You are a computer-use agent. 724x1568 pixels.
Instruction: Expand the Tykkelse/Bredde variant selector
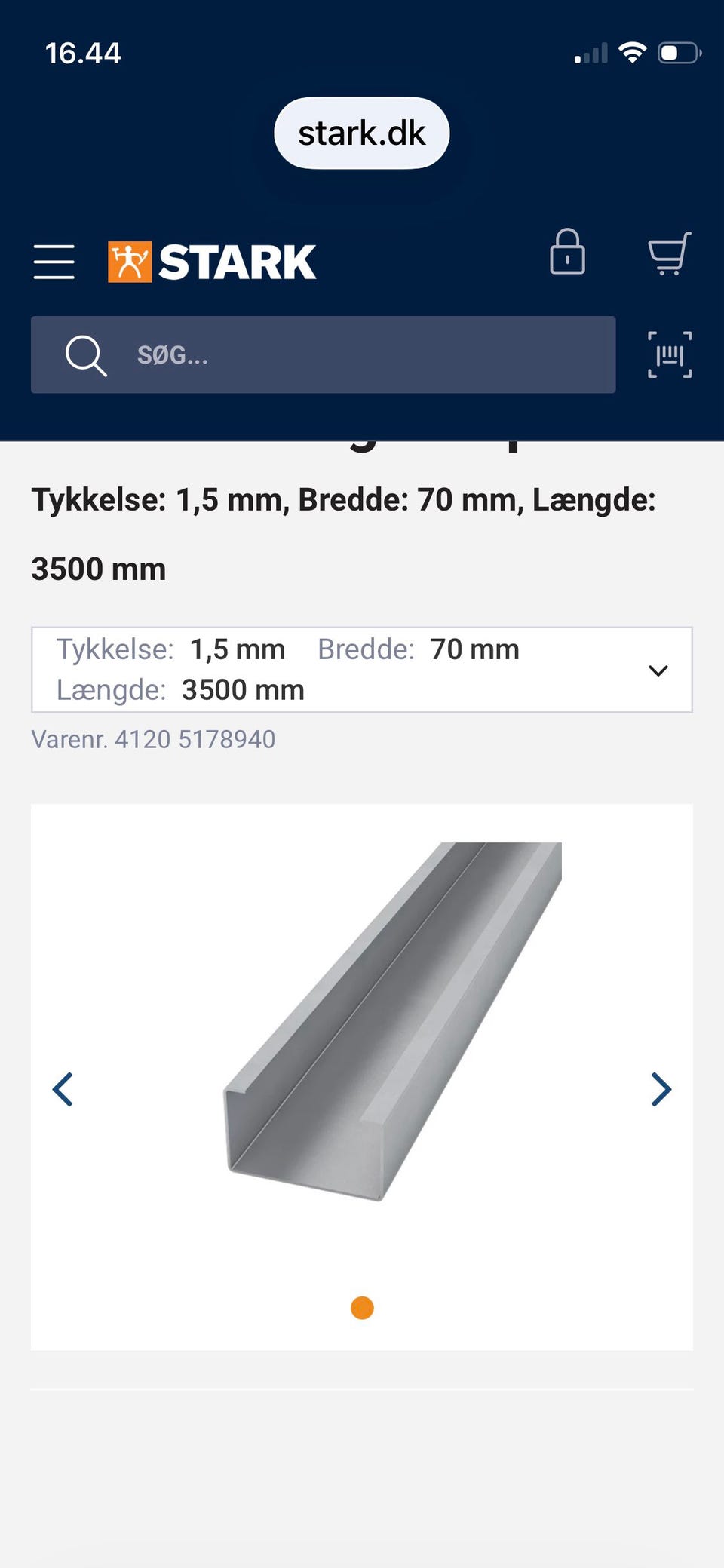tap(360, 670)
